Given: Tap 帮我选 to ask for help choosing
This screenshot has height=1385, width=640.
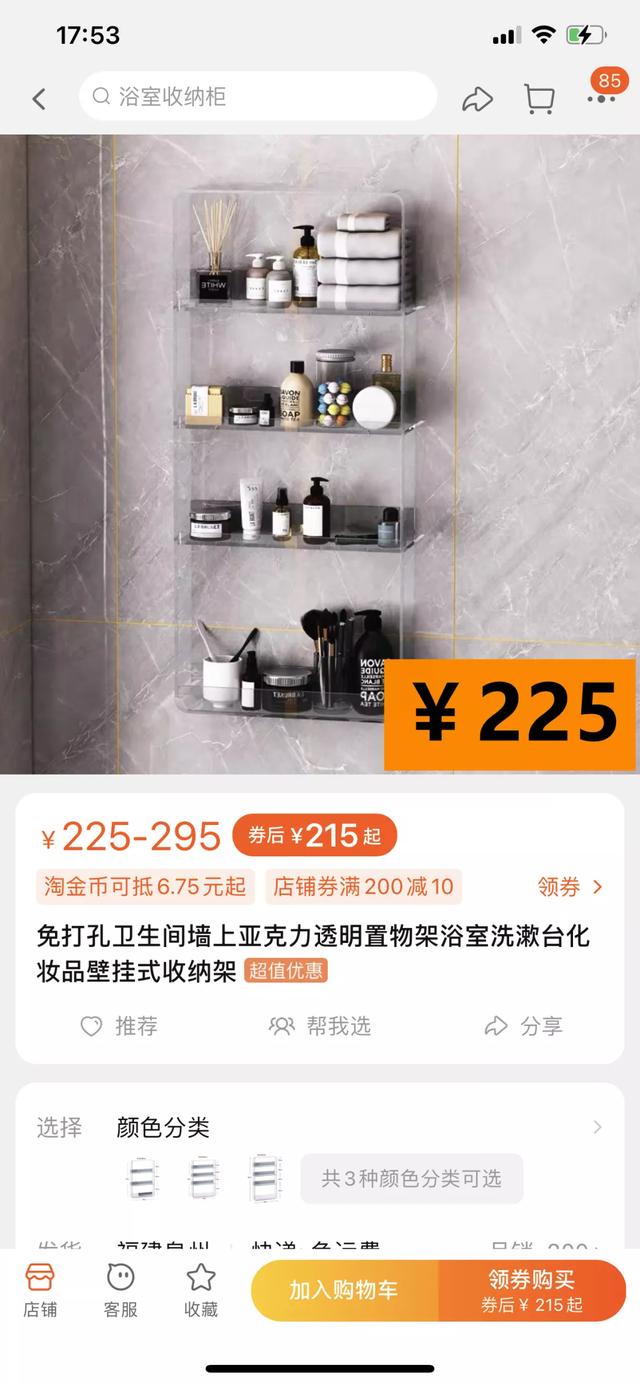Looking at the screenshot, I should pos(320,1026).
